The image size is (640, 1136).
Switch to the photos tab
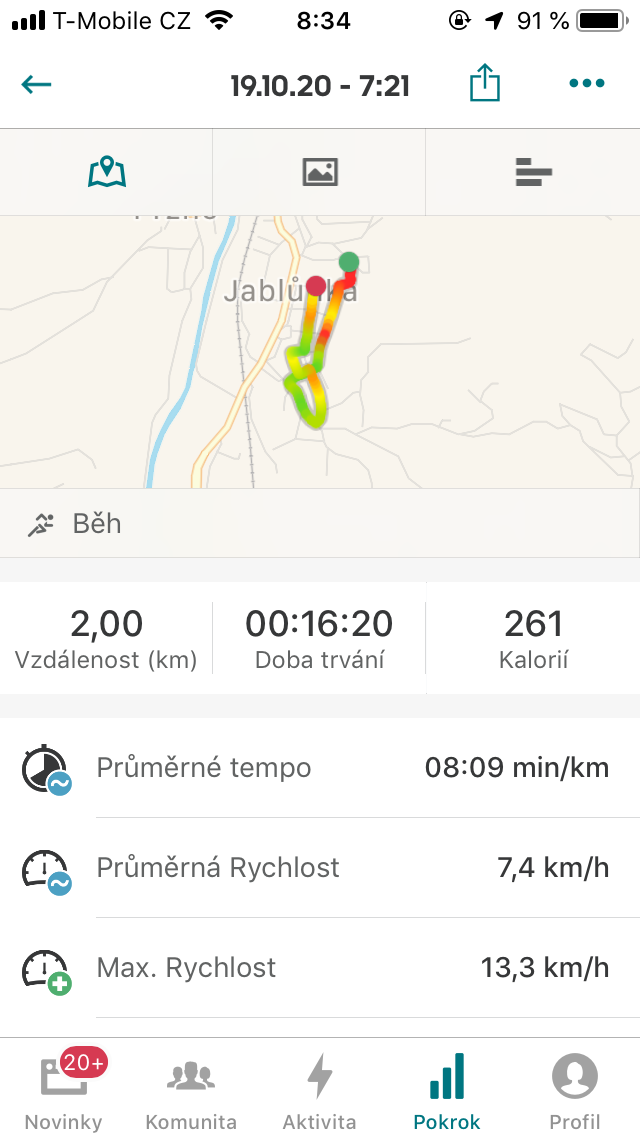(x=320, y=172)
